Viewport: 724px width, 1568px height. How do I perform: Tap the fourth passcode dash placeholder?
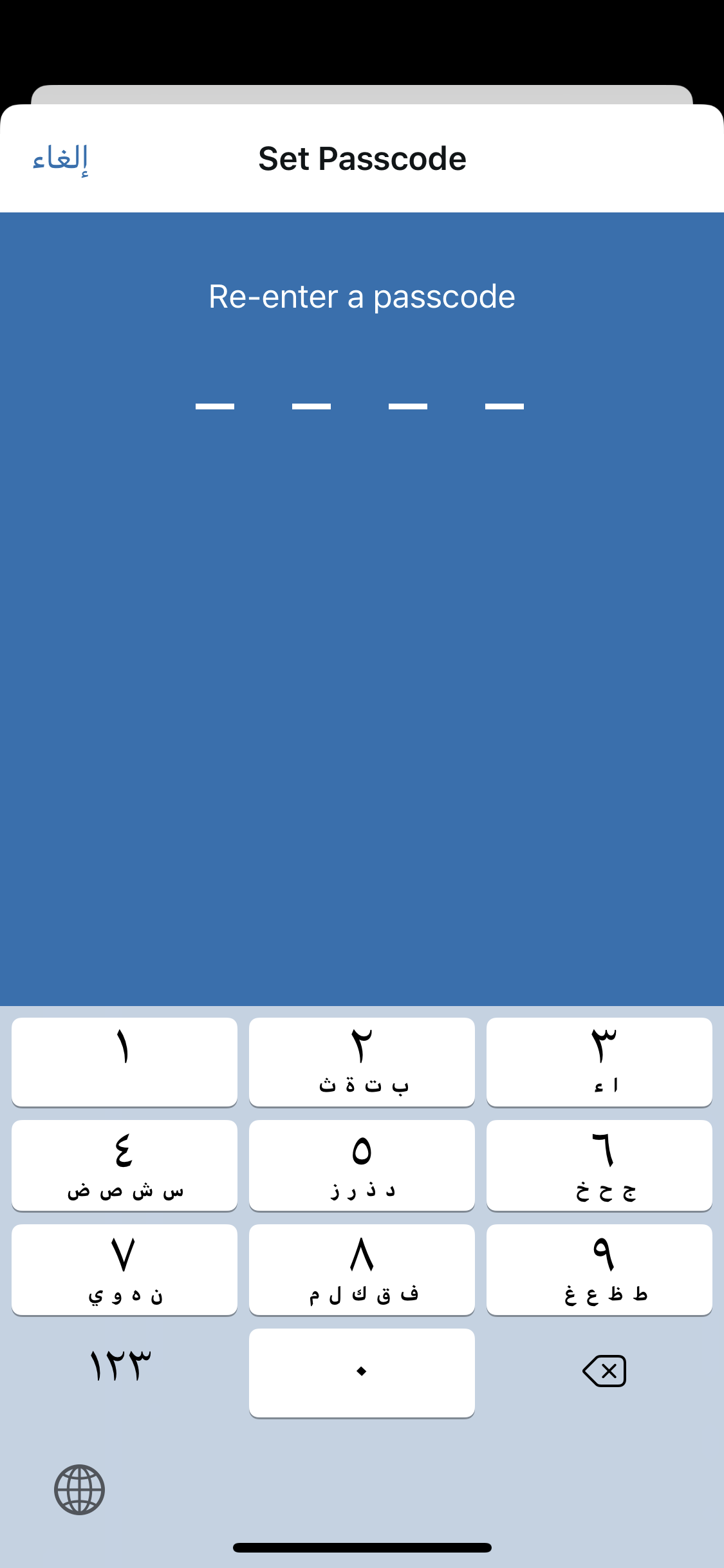click(505, 405)
